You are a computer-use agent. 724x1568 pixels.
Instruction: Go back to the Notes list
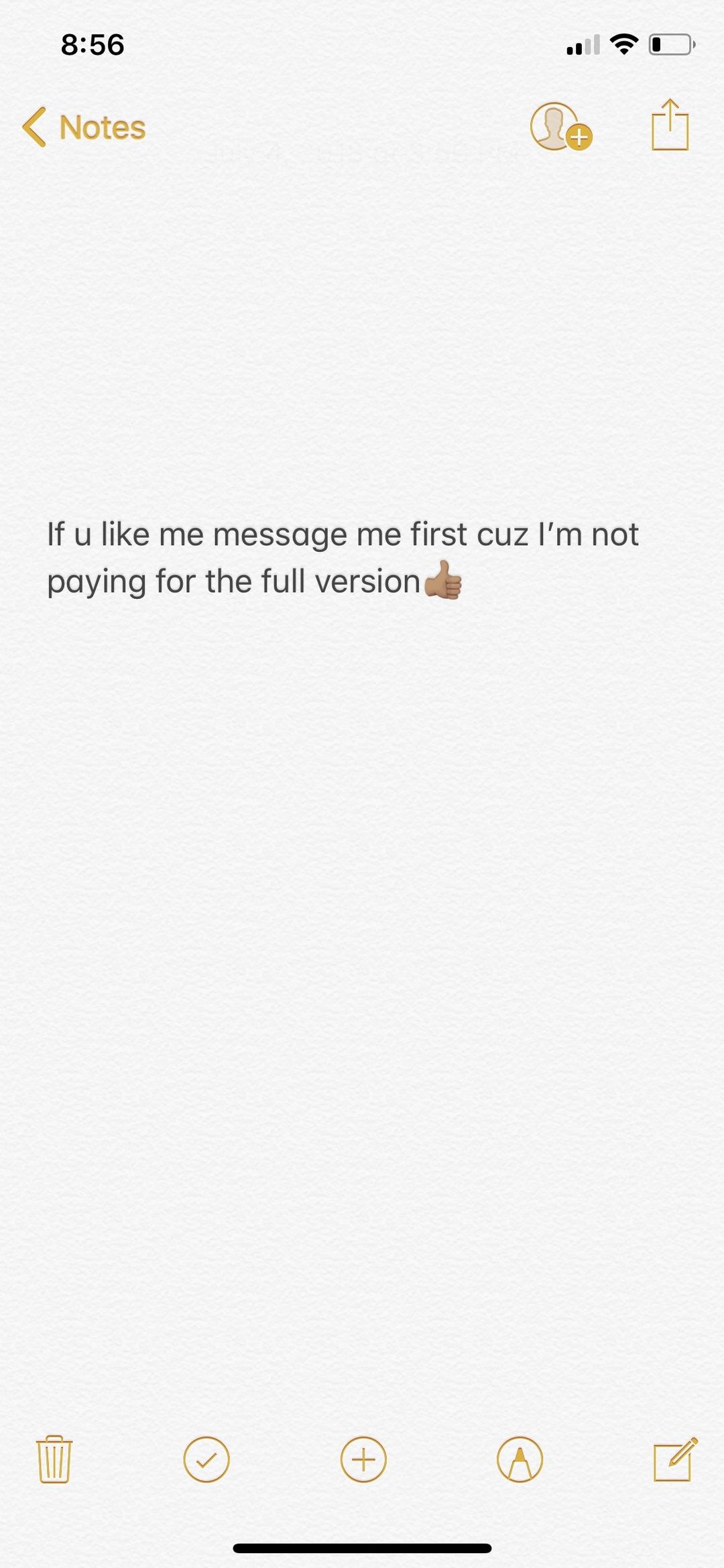pyautogui.click(x=84, y=127)
